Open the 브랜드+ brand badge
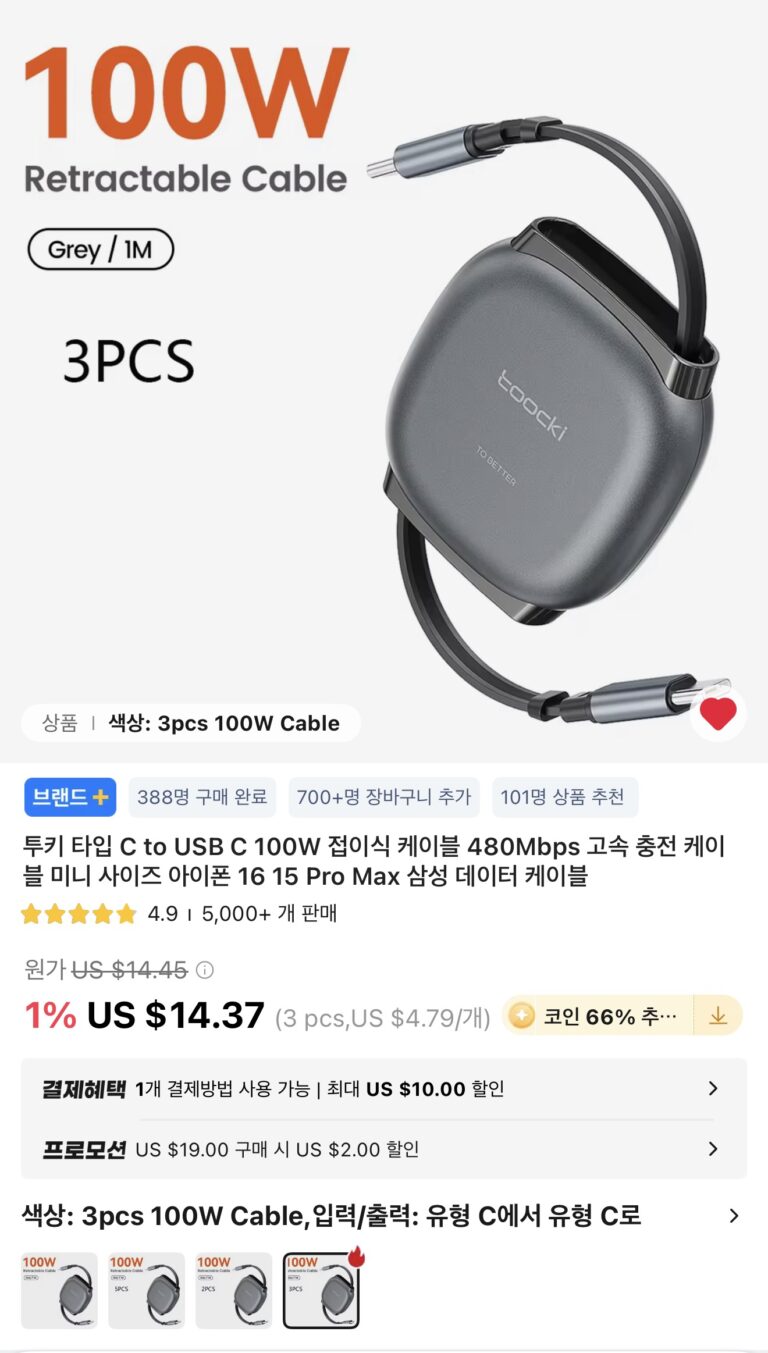The width and height of the screenshot is (768, 1353). tap(70, 797)
